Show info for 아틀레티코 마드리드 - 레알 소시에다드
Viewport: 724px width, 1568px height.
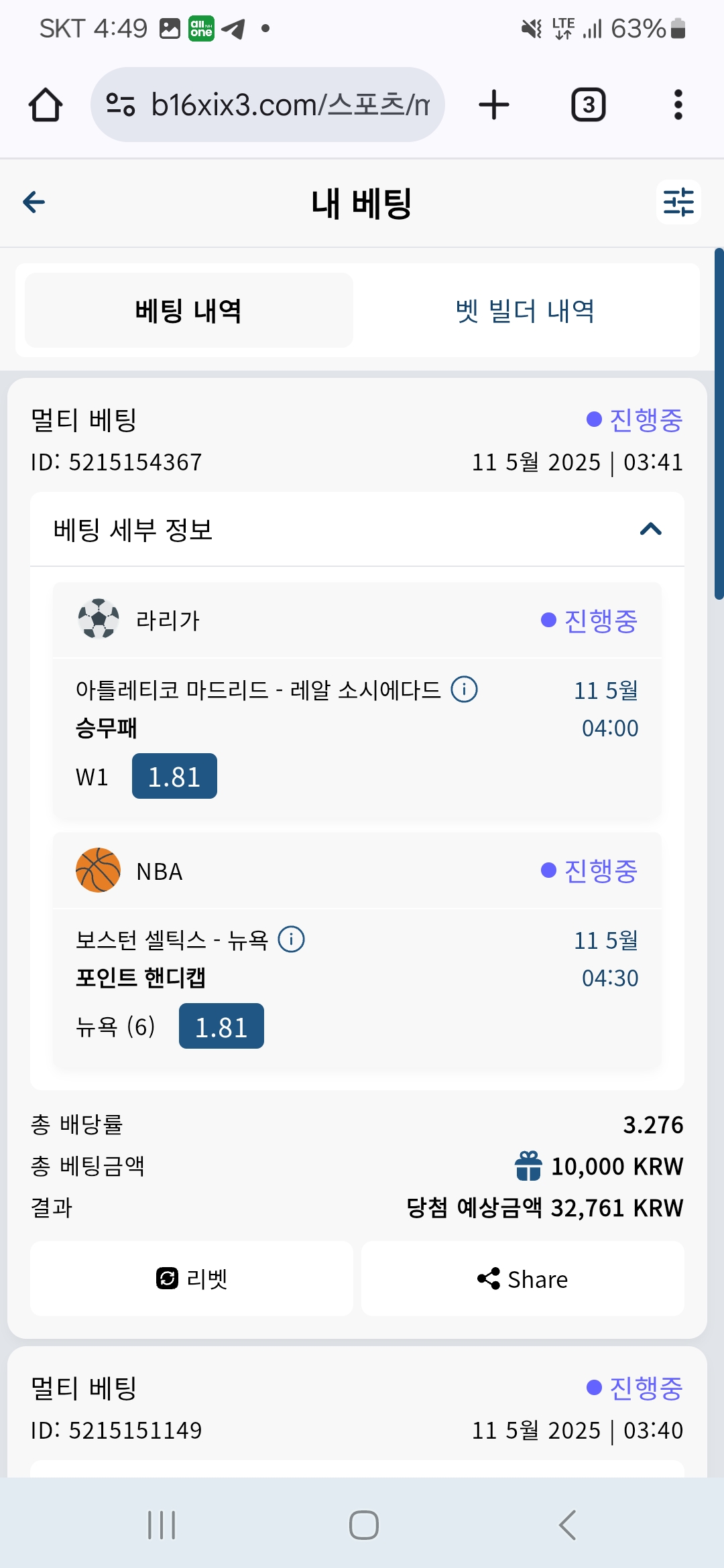coord(464,689)
